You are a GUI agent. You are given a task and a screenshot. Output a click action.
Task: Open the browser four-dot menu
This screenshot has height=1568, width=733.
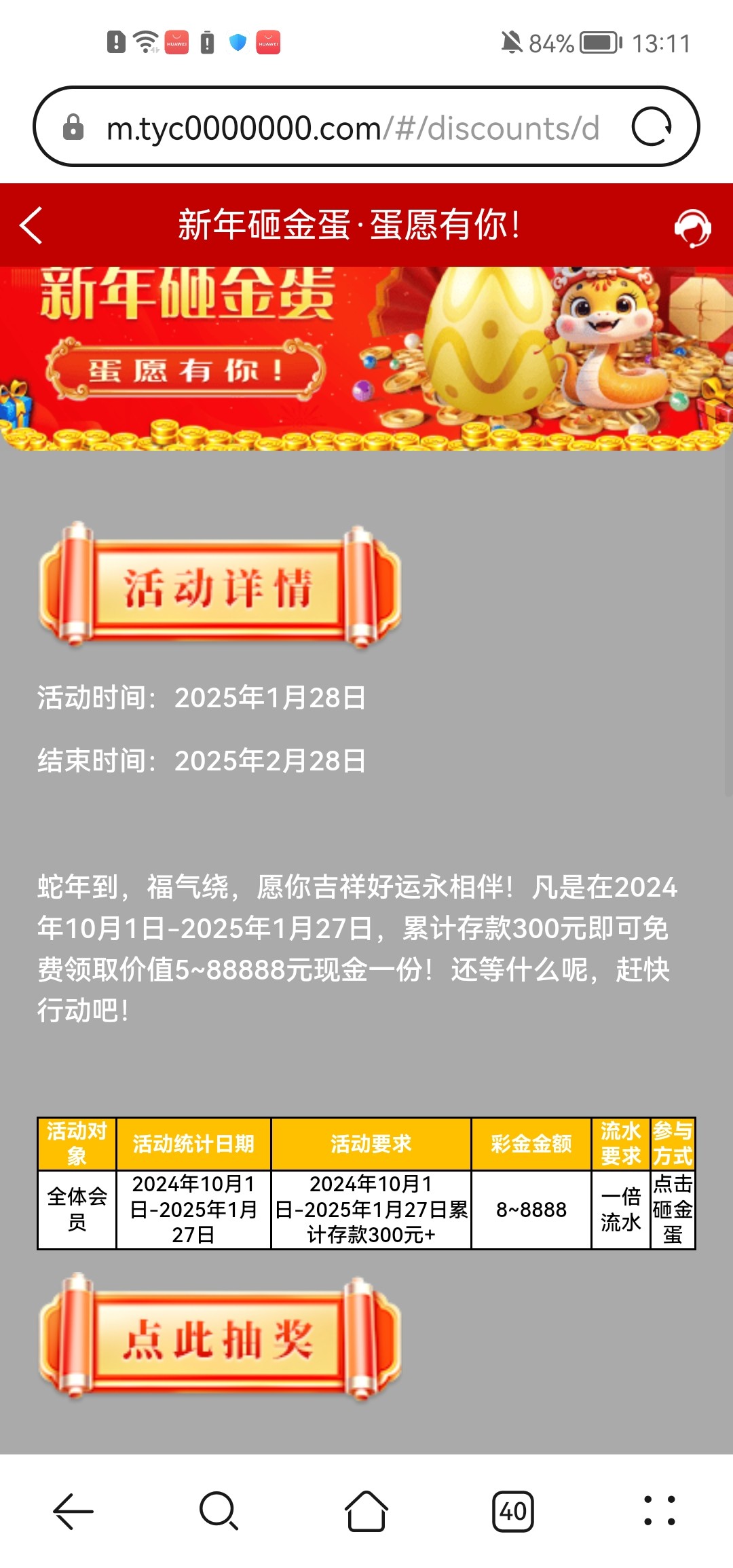point(659,1511)
